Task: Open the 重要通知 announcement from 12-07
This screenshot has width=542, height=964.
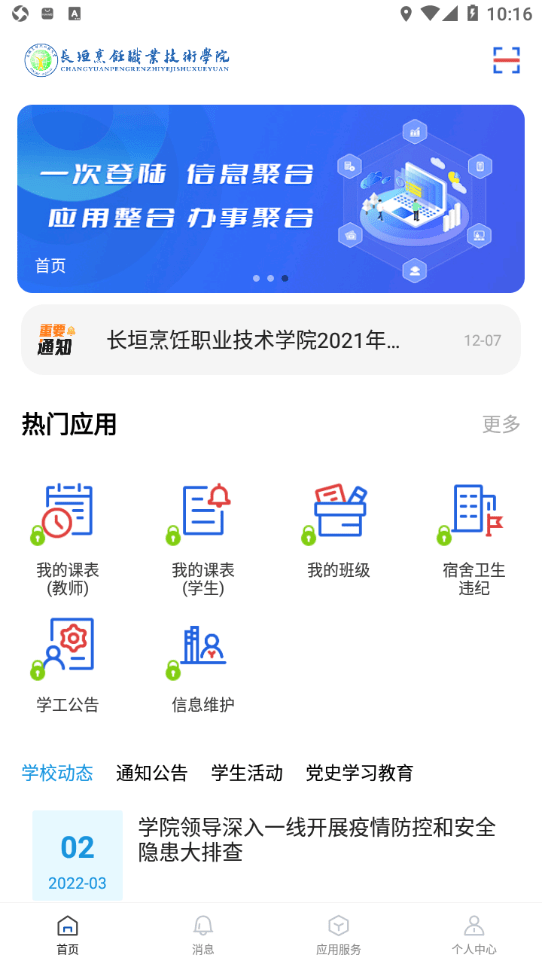Action: (271, 340)
